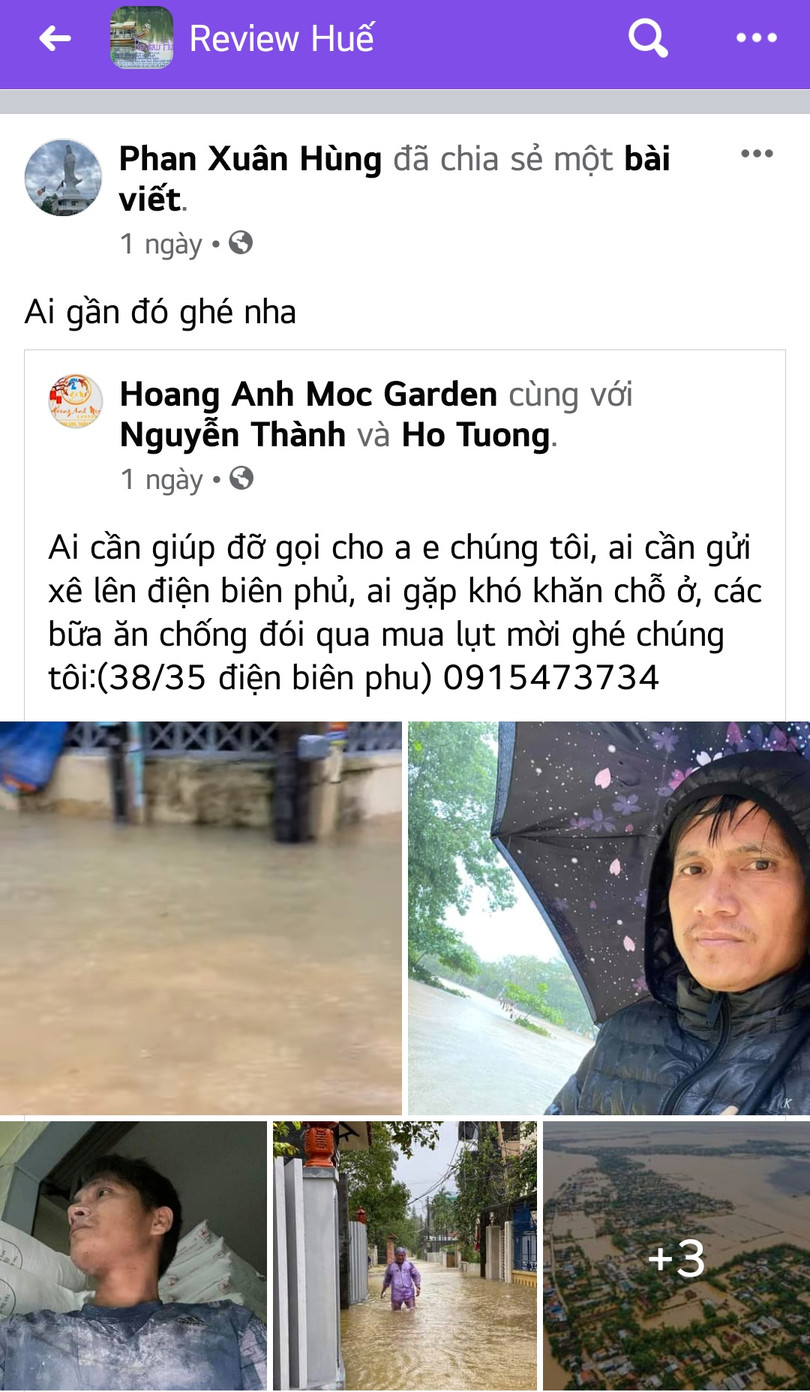View the flooded street photo

[404, 1255]
